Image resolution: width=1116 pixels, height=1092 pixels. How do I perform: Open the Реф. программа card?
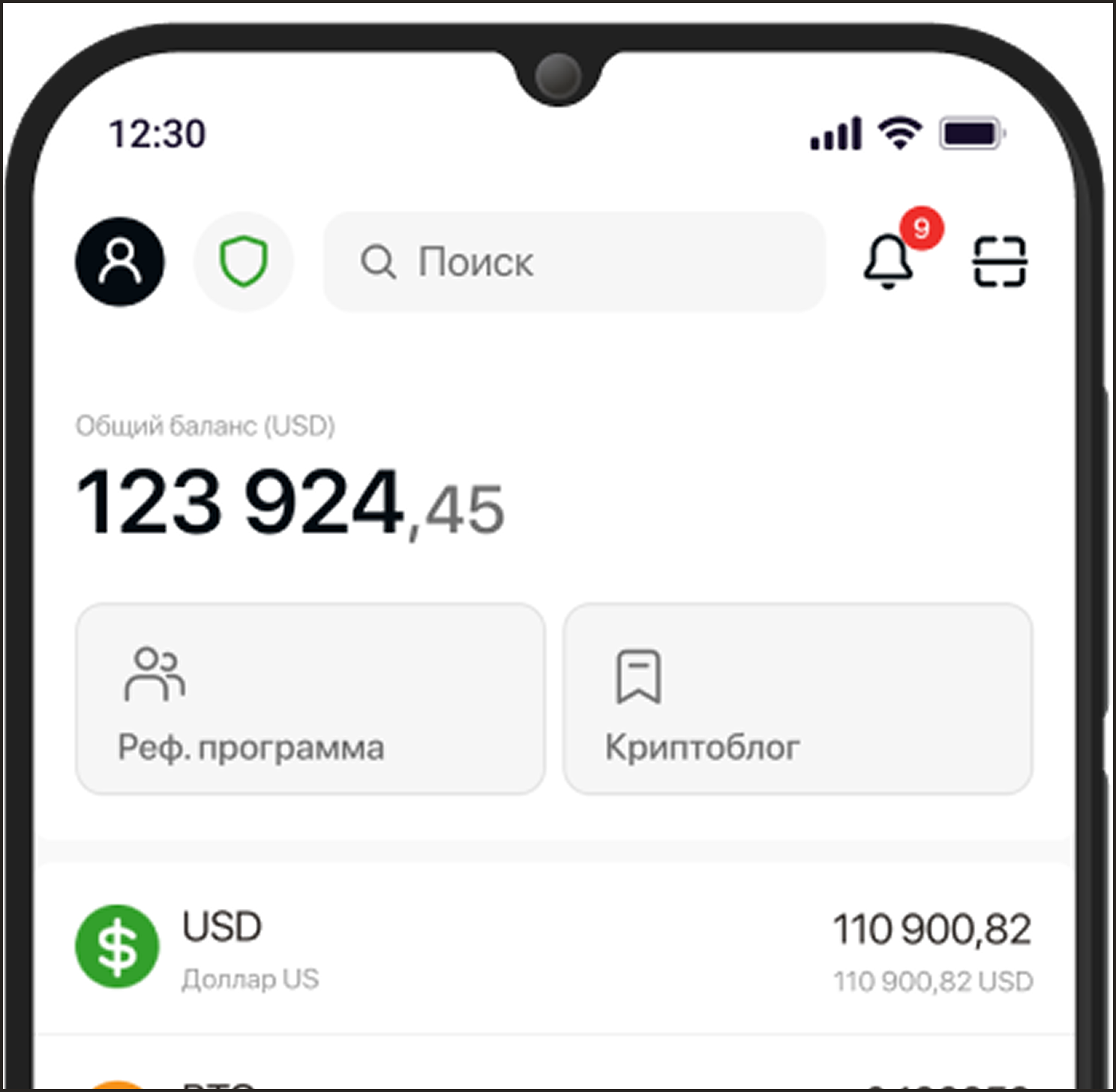tap(310, 699)
